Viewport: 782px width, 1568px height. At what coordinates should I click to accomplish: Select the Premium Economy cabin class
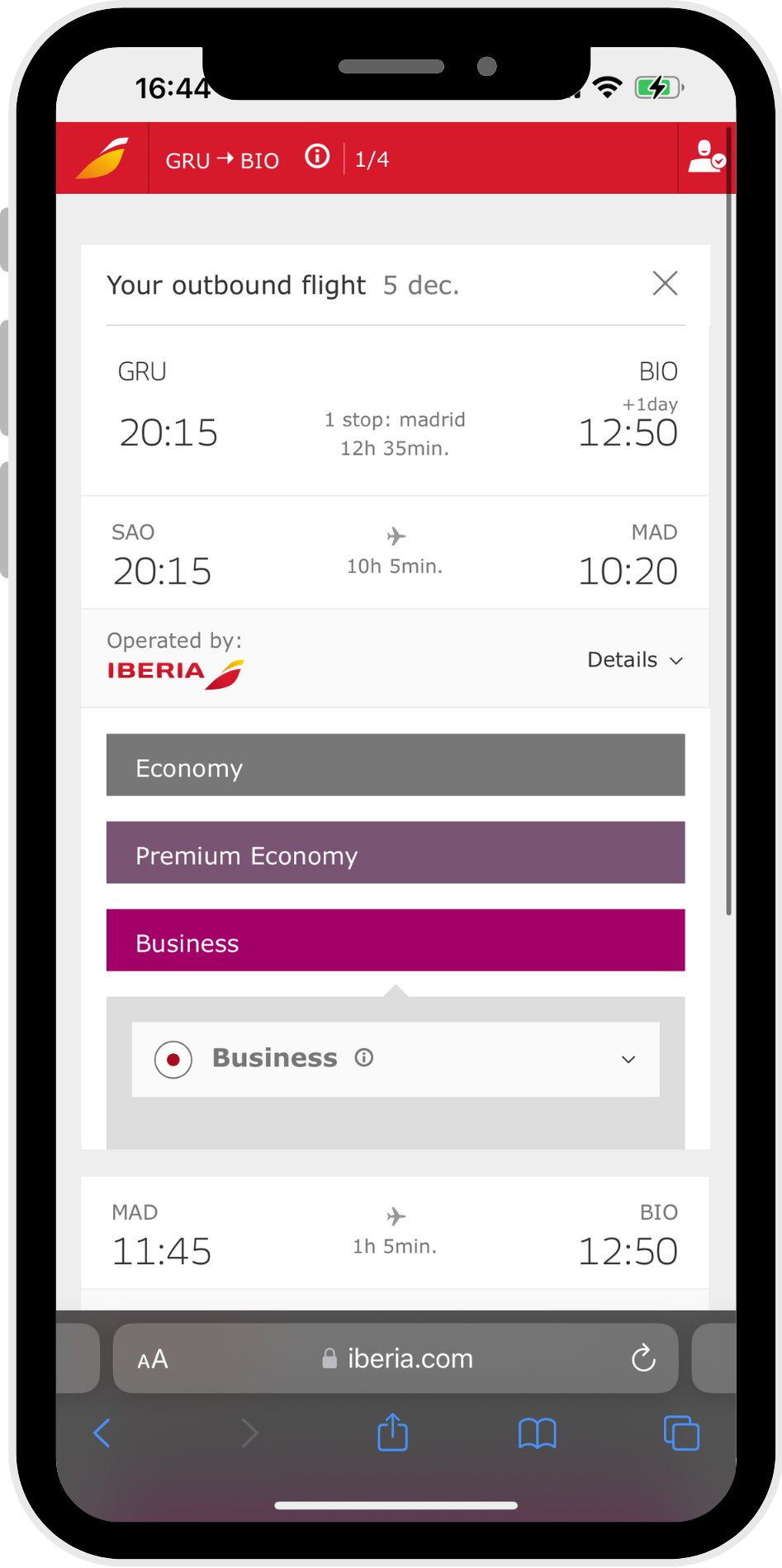click(395, 853)
